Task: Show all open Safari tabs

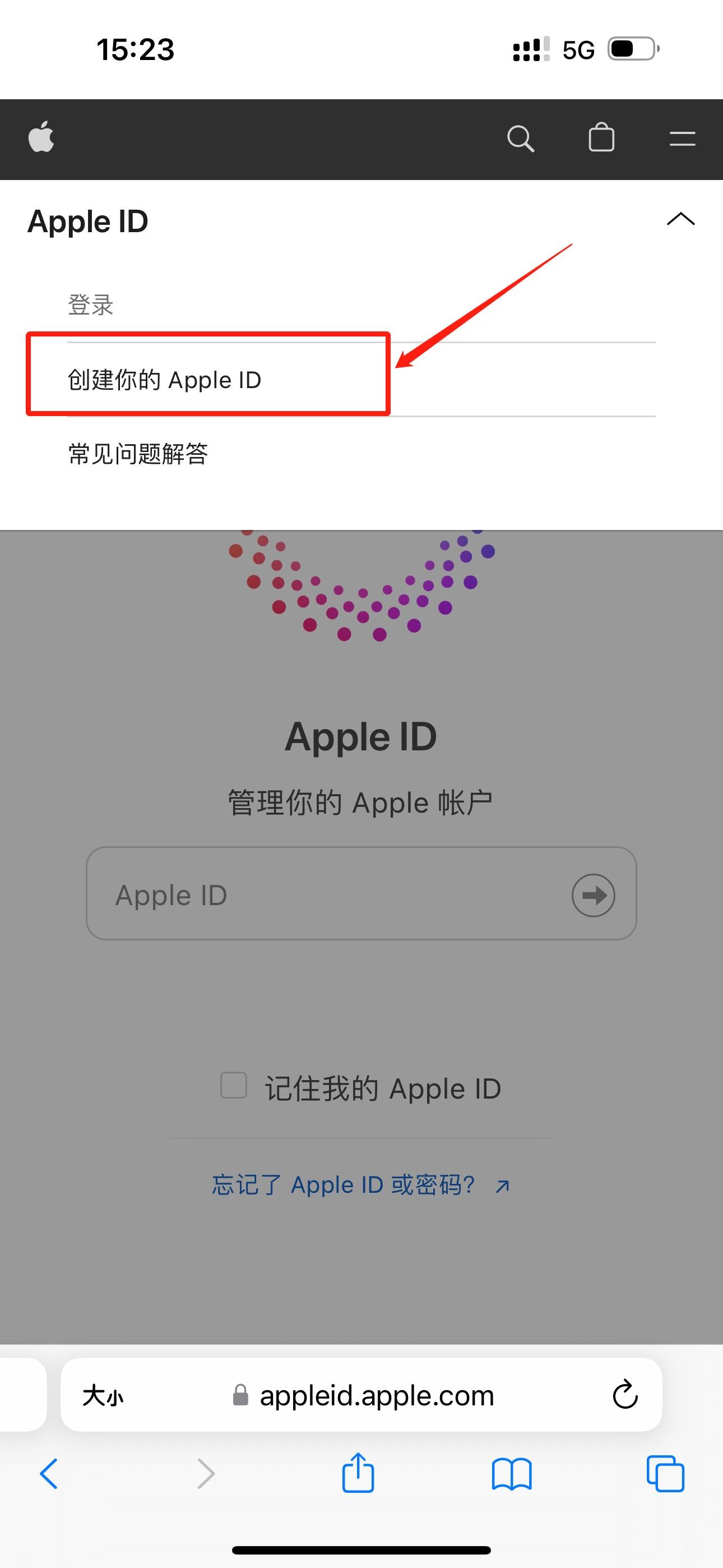Action: [665, 1474]
